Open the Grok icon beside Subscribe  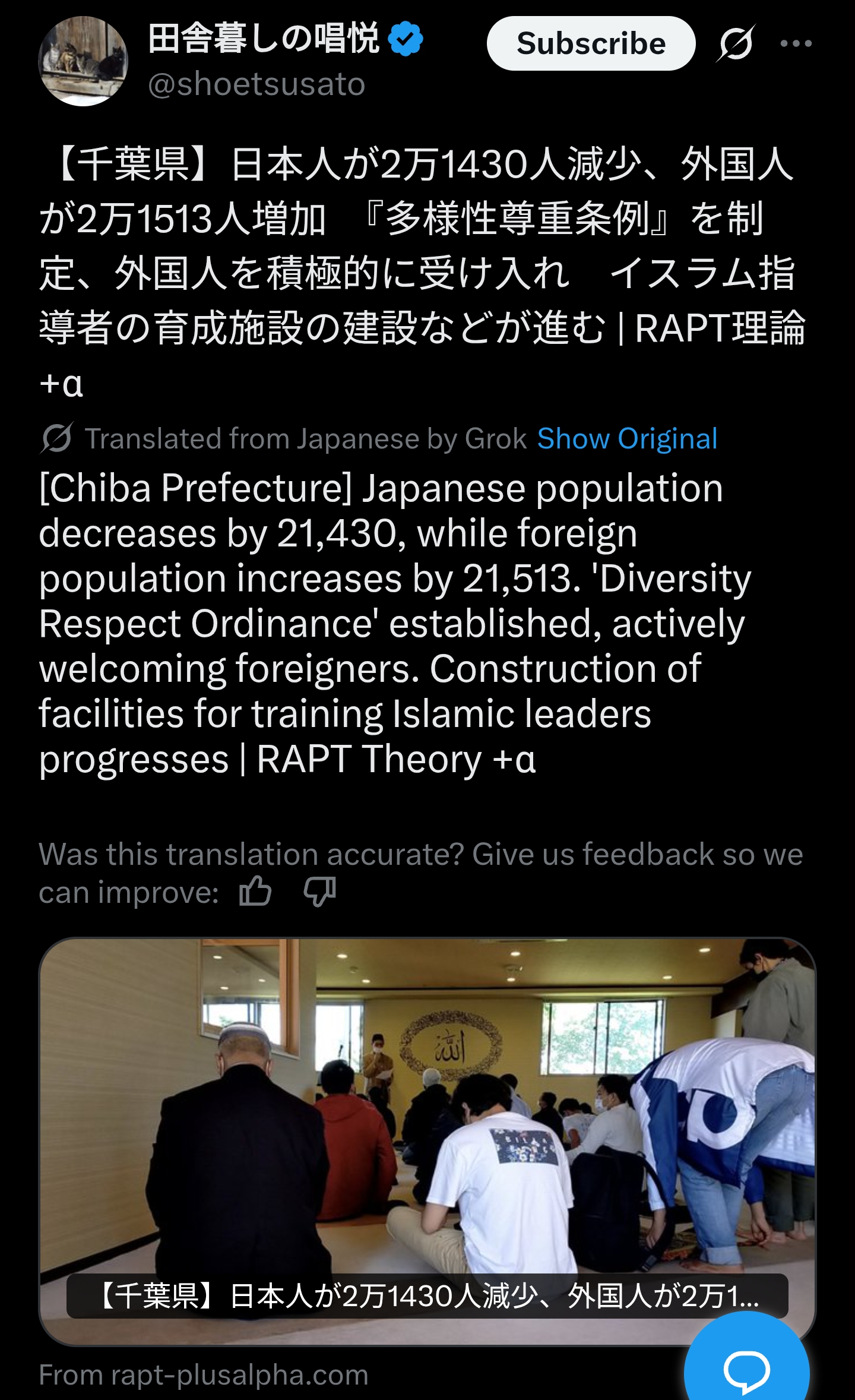click(736, 43)
